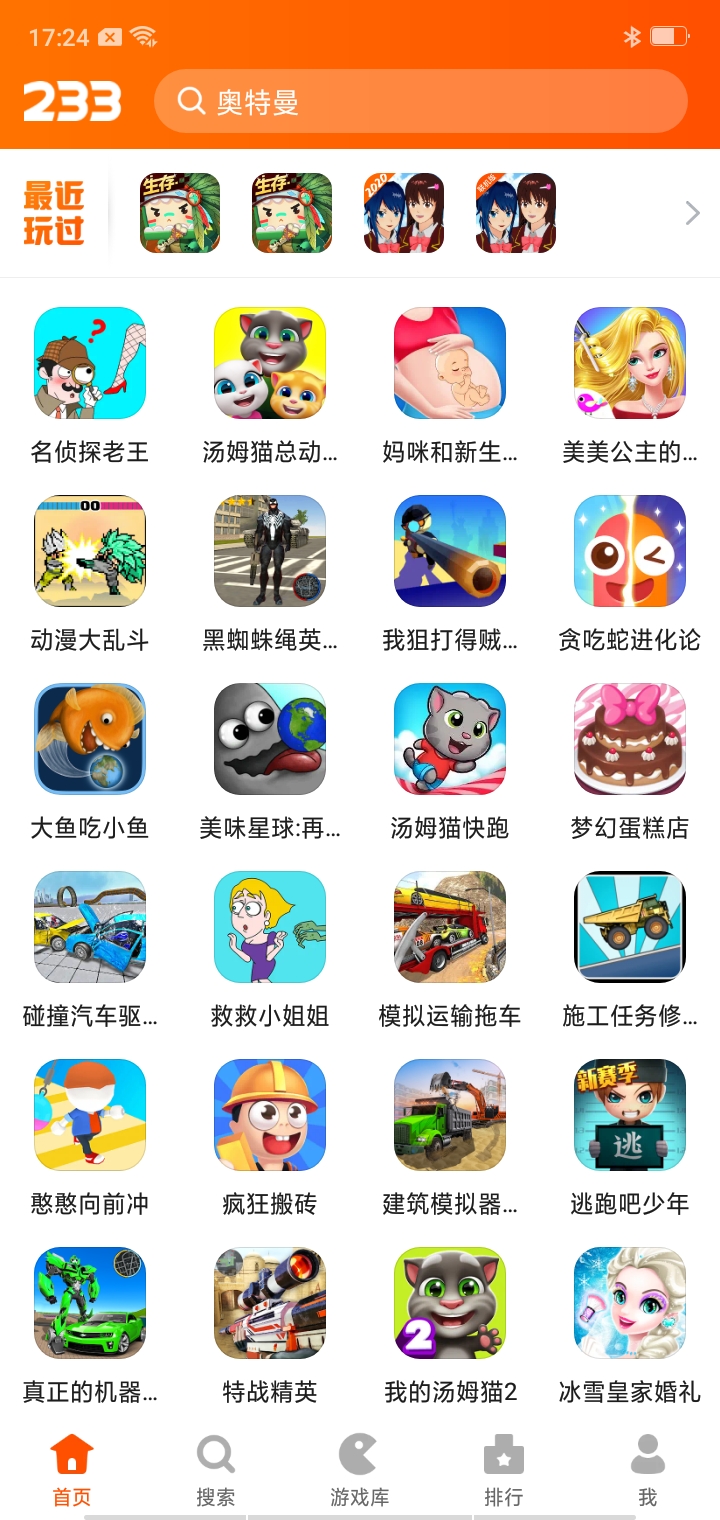Viewport: 720px width, 1520px height.
Task: Switch to the 我 profile tab
Action: click(x=647, y=1470)
